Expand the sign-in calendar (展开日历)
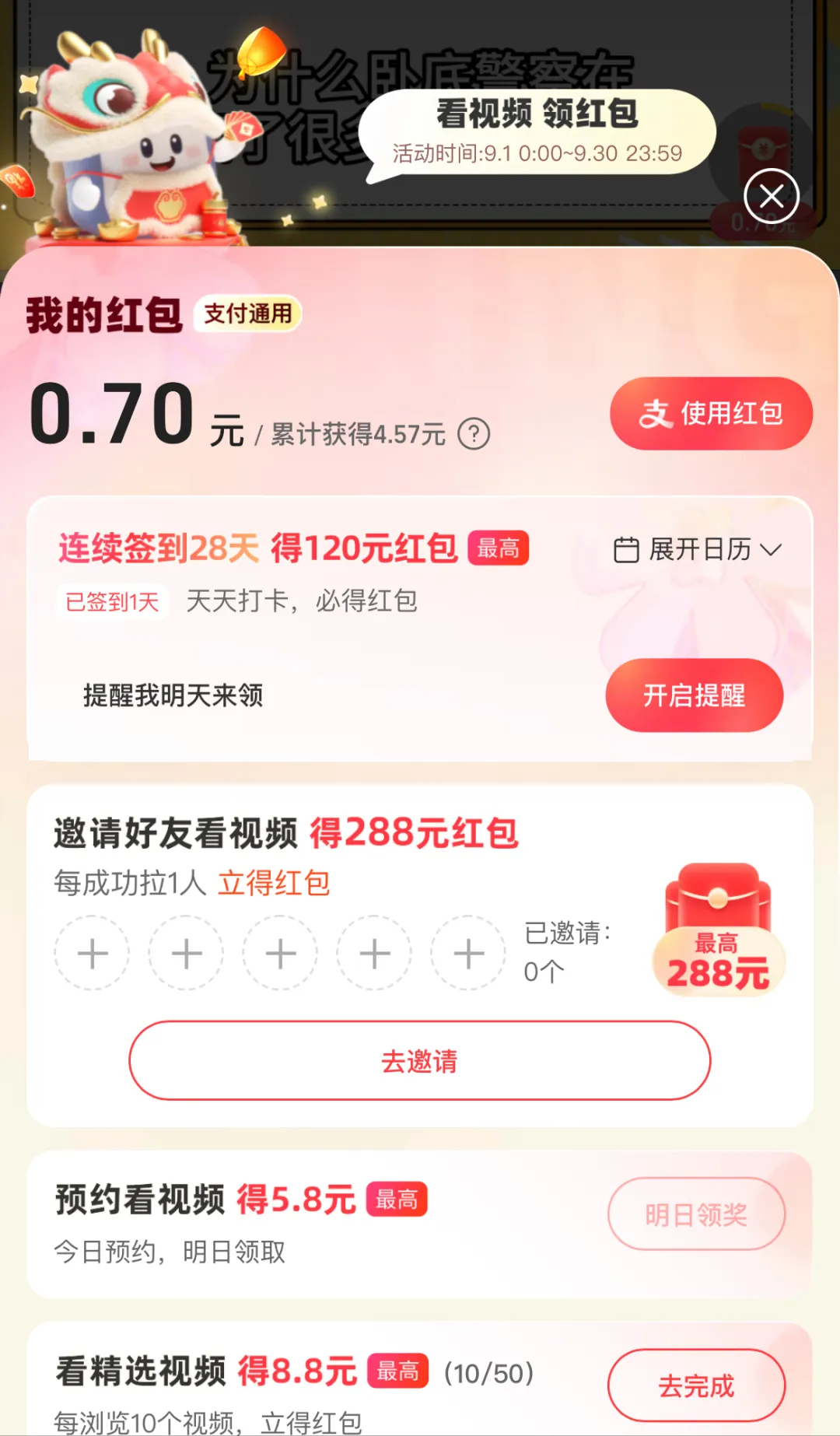This screenshot has width=840, height=1436. 698,550
